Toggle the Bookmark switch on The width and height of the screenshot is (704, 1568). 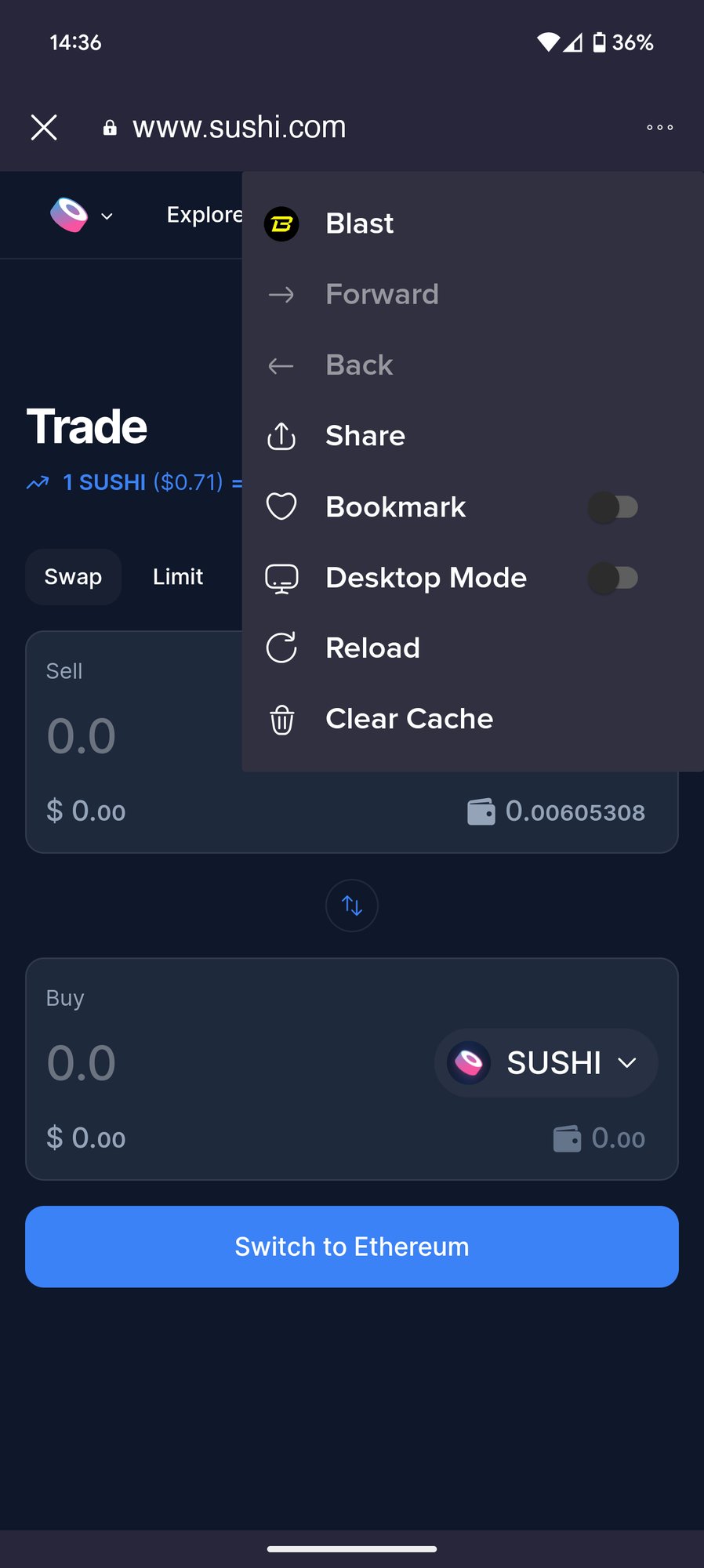[x=614, y=507]
